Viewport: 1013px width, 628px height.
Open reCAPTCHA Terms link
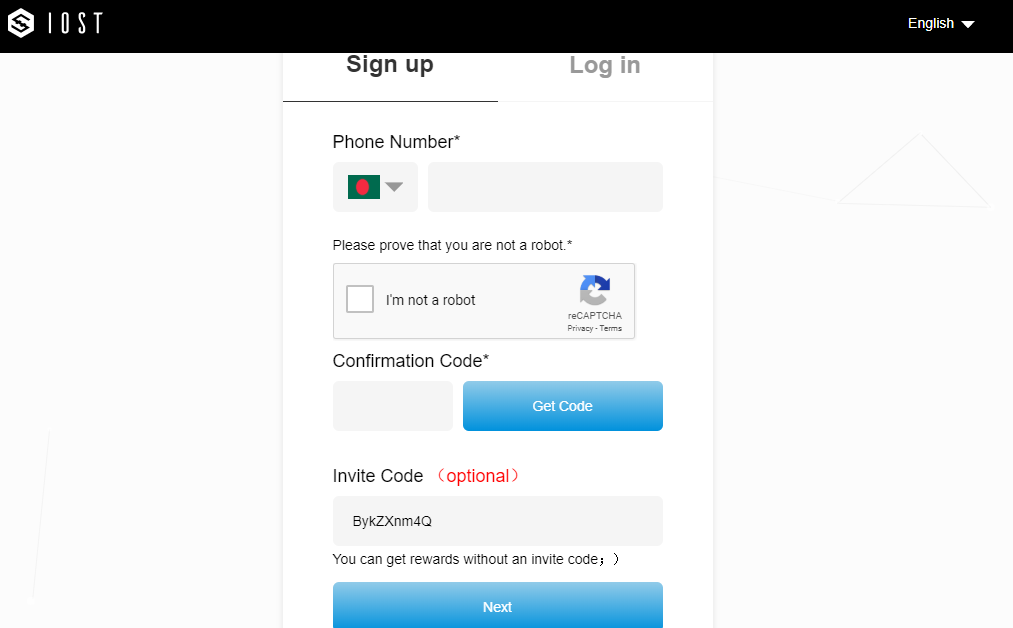coord(611,328)
